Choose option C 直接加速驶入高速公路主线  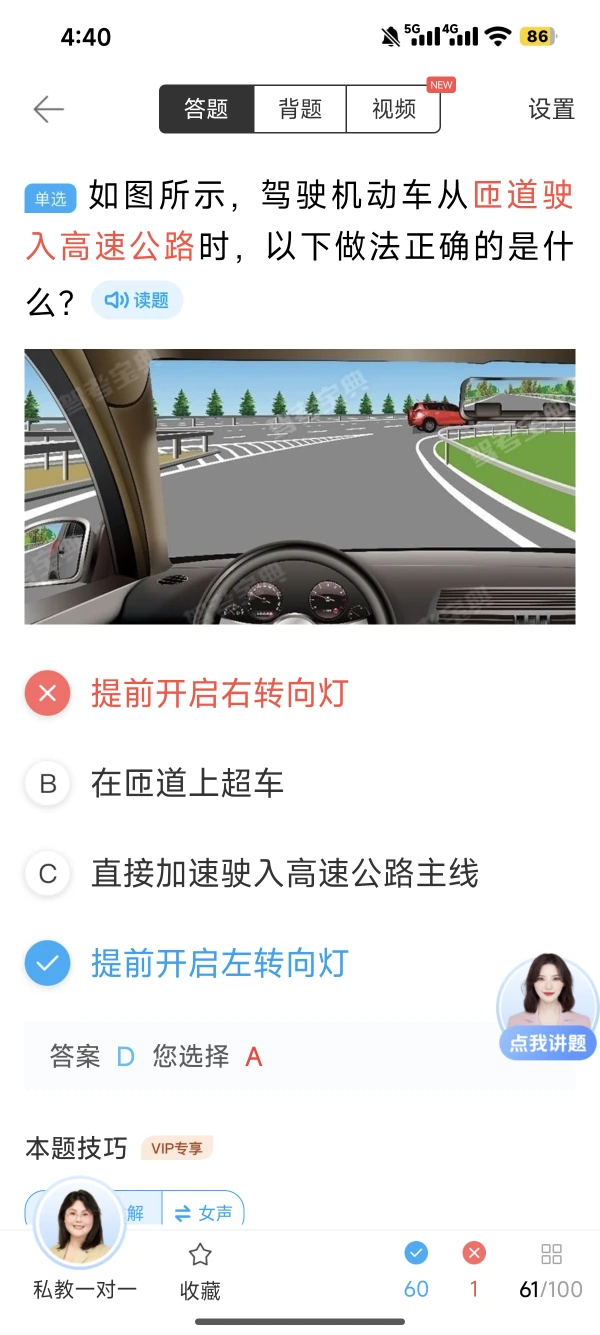[285, 873]
